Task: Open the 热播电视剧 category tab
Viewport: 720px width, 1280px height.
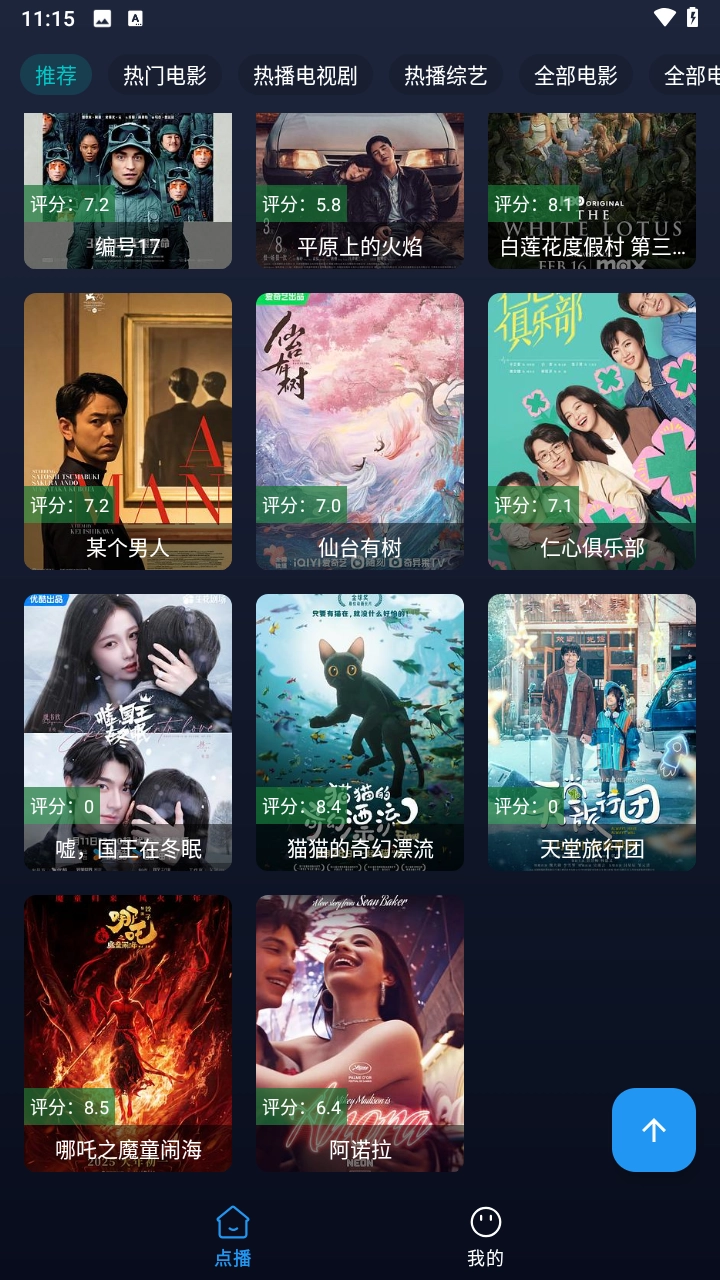Action: pos(305,74)
